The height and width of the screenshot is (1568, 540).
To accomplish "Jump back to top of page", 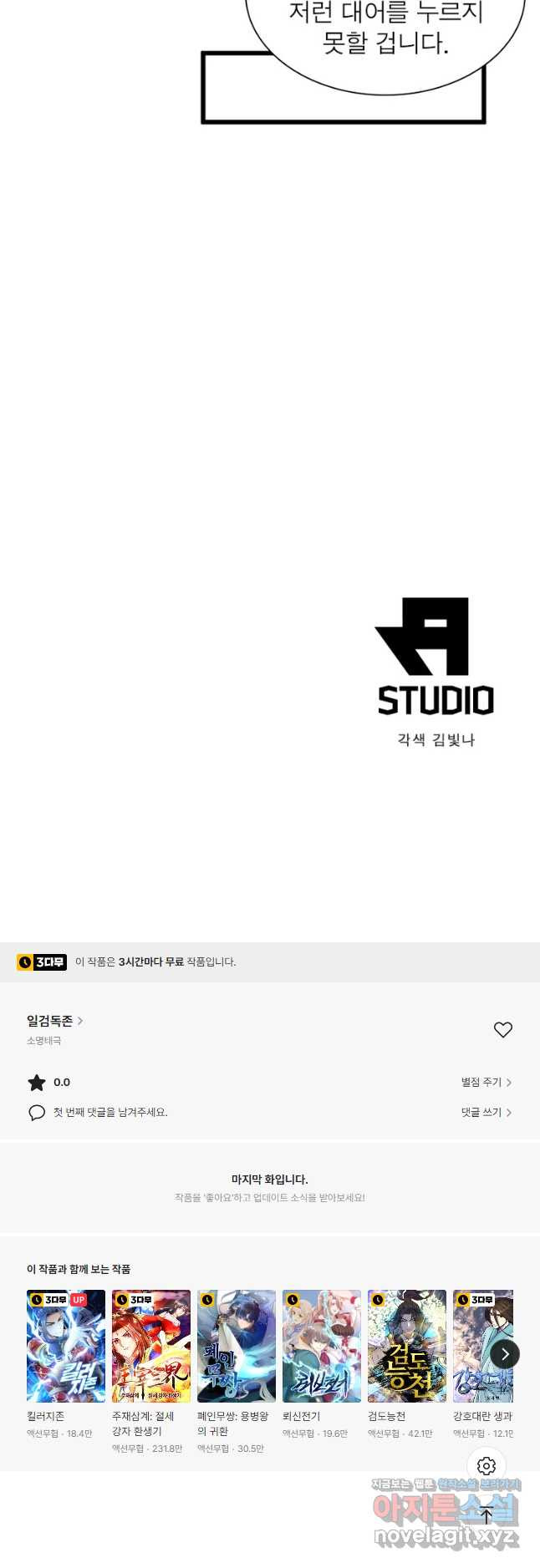I will [x=487, y=1515].
